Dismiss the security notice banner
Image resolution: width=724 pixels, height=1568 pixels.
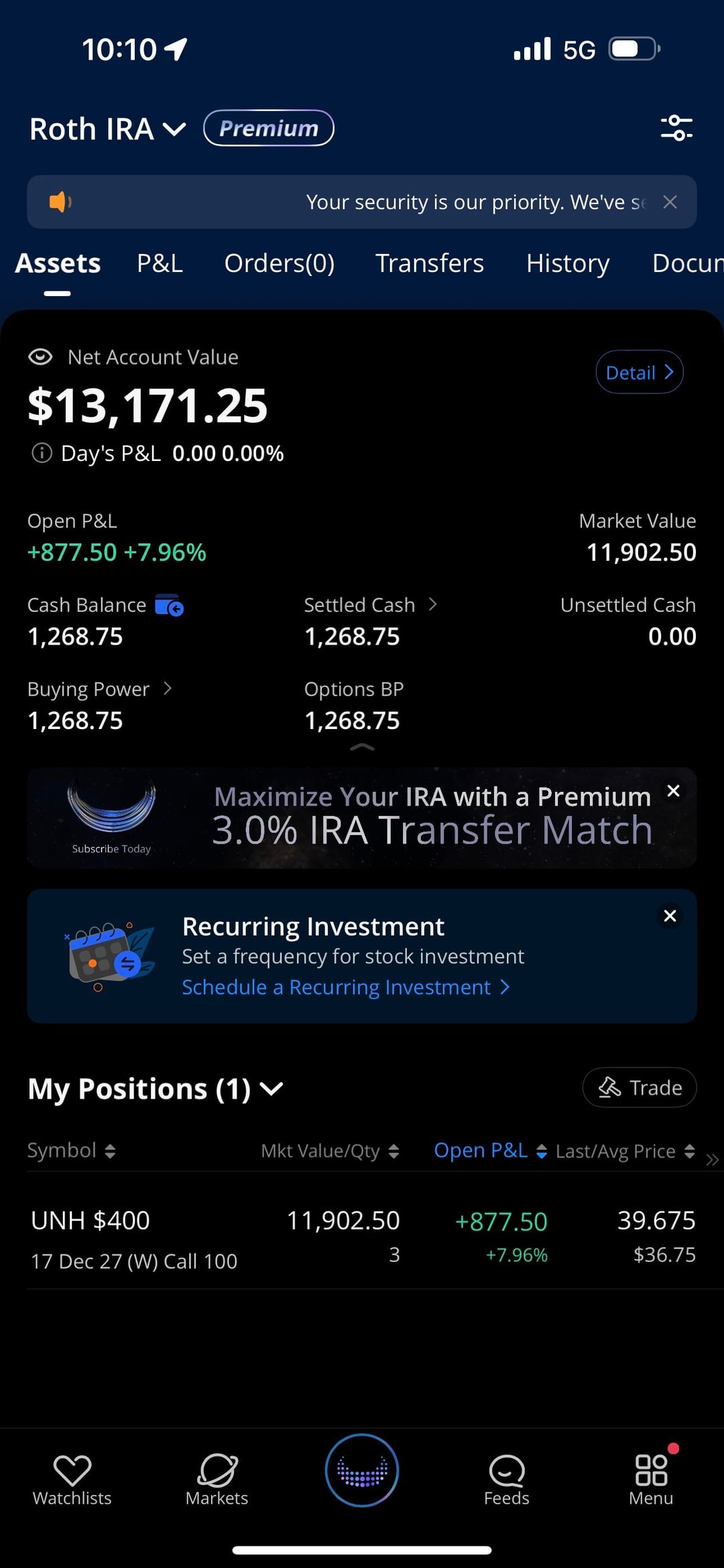670,202
